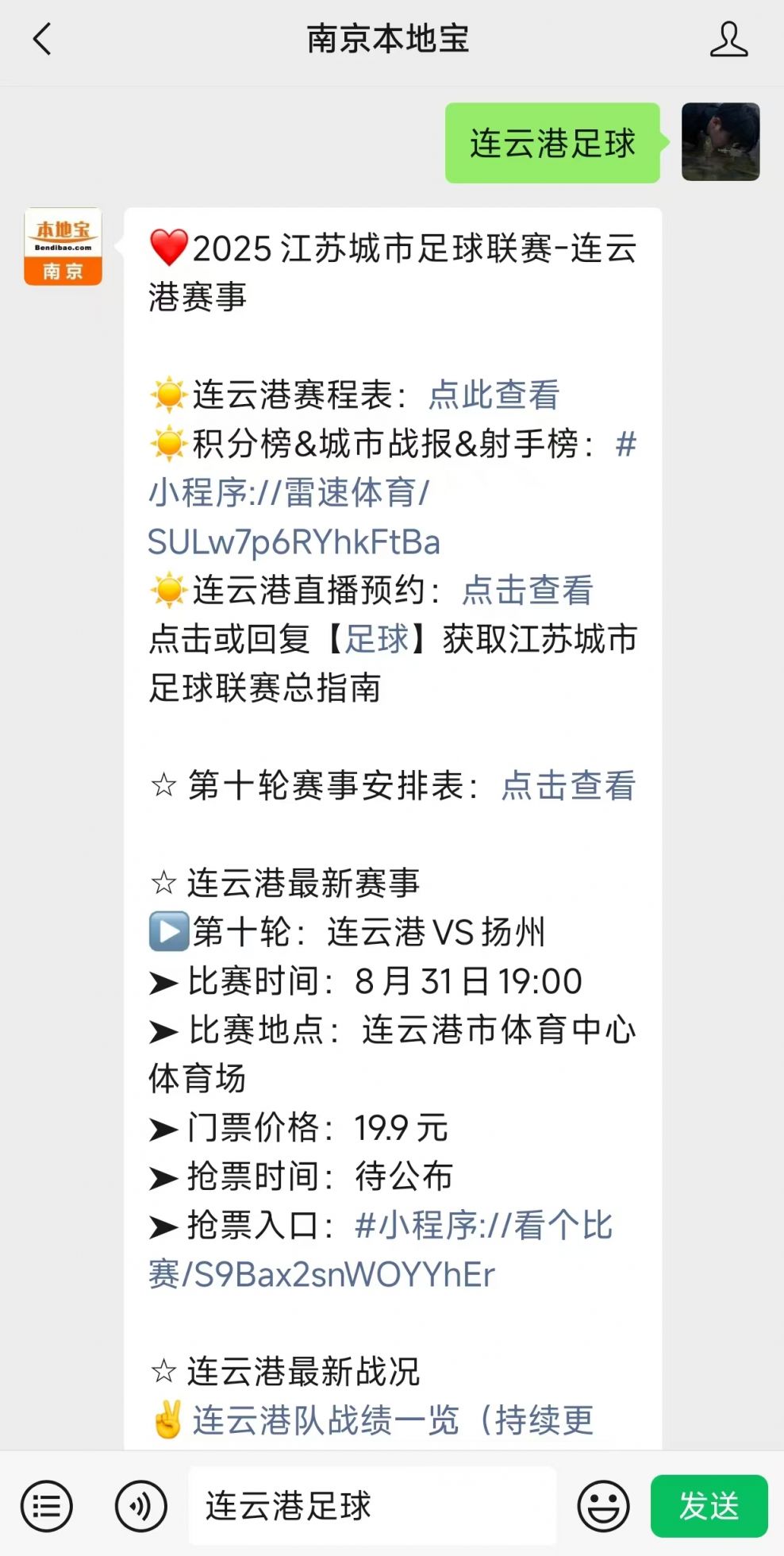
Task: Switch to voice input
Action: coord(141,1506)
